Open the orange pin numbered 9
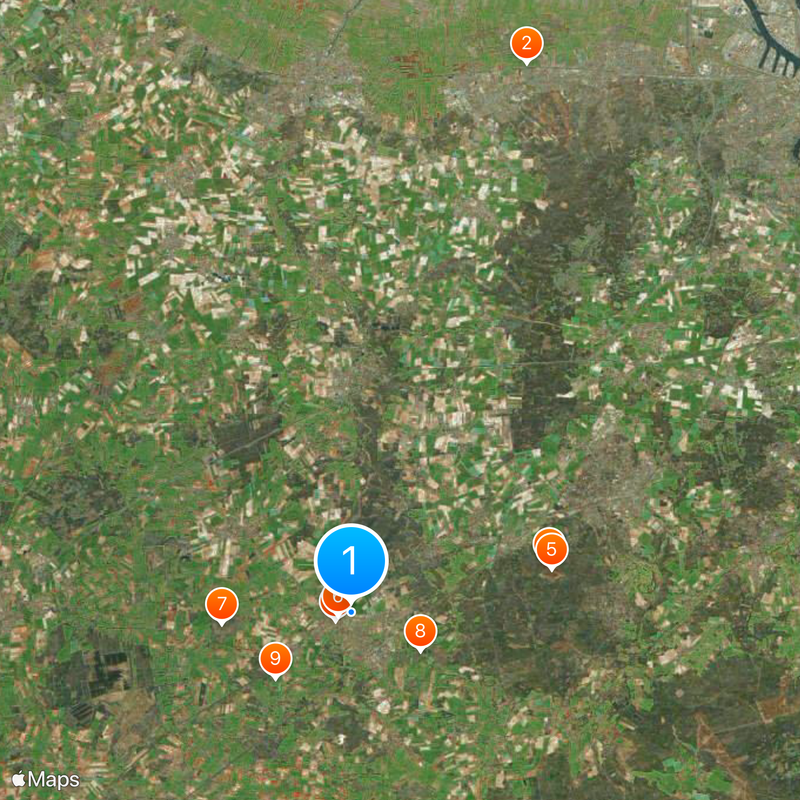Viewport: 800px width, 800px height. pyautogui.click(x=275, y=658)
